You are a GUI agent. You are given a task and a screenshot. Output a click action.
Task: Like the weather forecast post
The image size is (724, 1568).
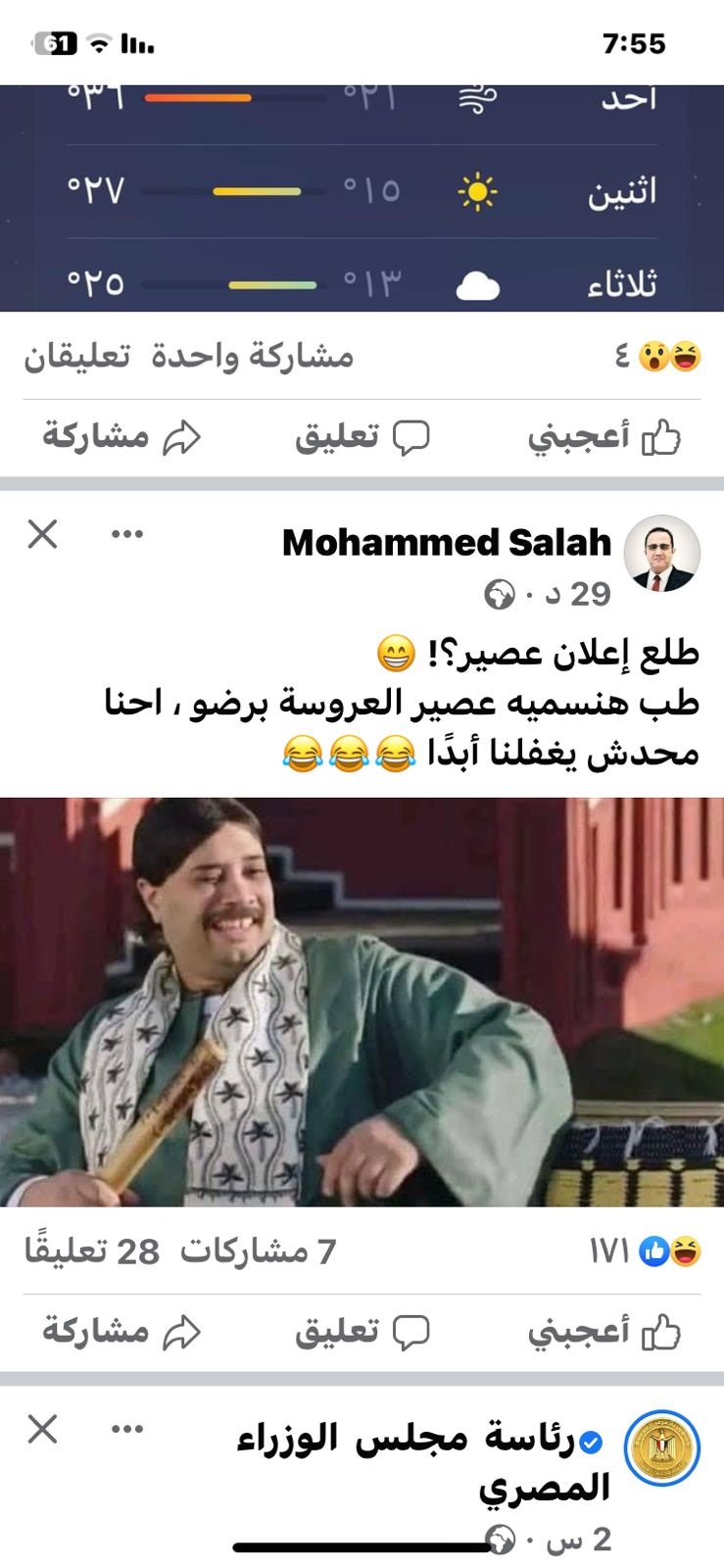603,437
